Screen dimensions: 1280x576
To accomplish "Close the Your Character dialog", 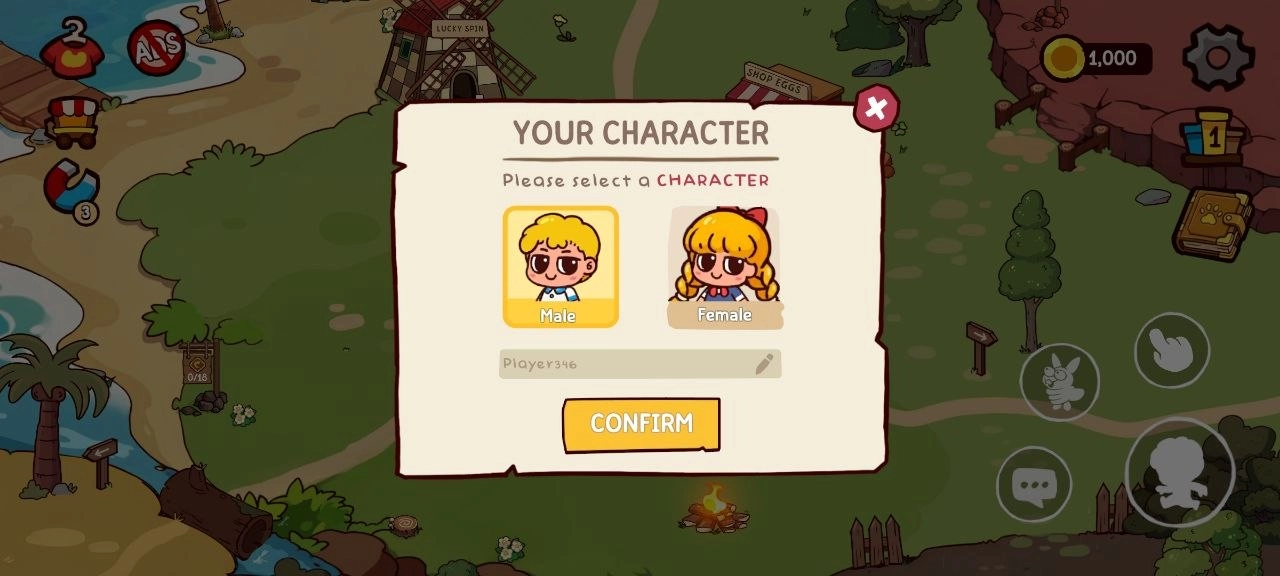I will pos(876,108).
